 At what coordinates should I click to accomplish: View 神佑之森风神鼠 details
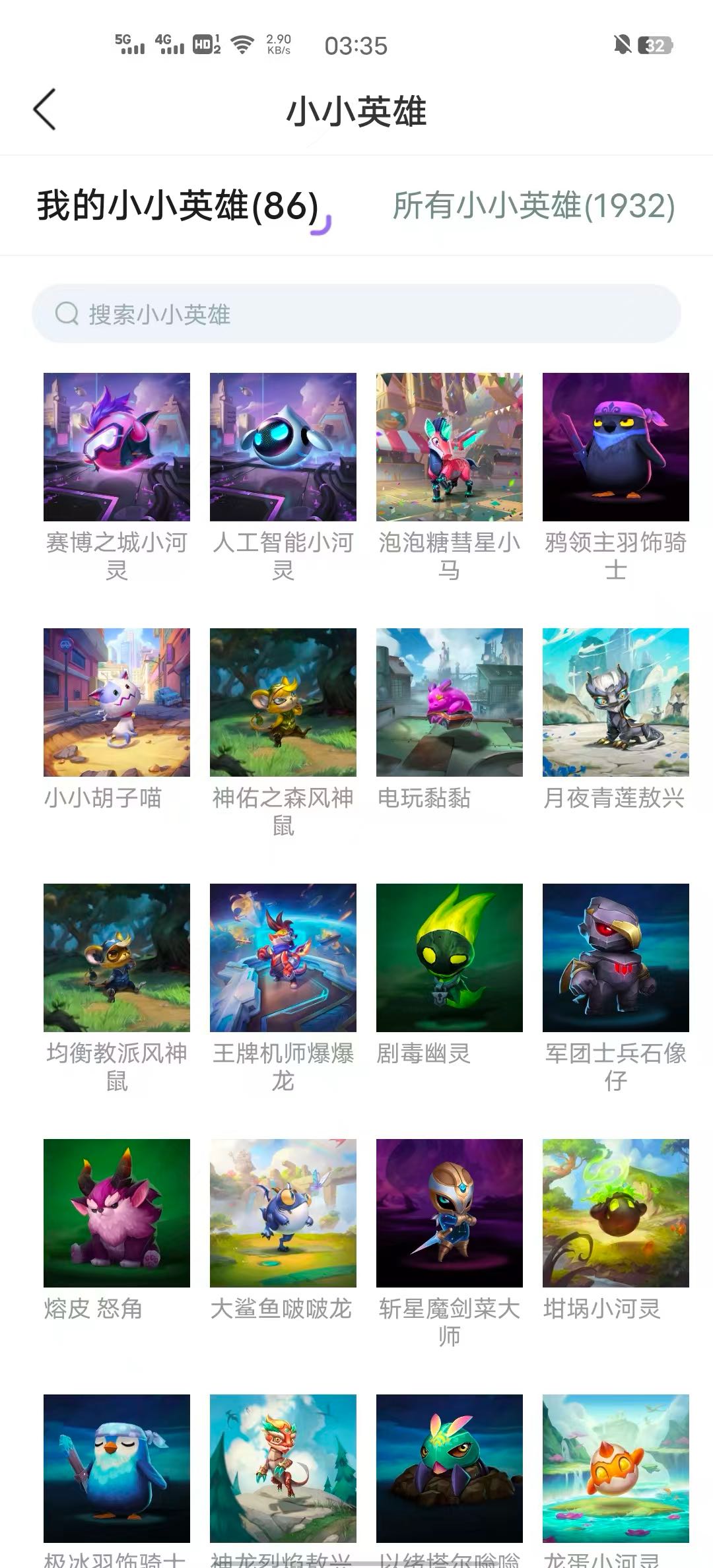point(283,702)
